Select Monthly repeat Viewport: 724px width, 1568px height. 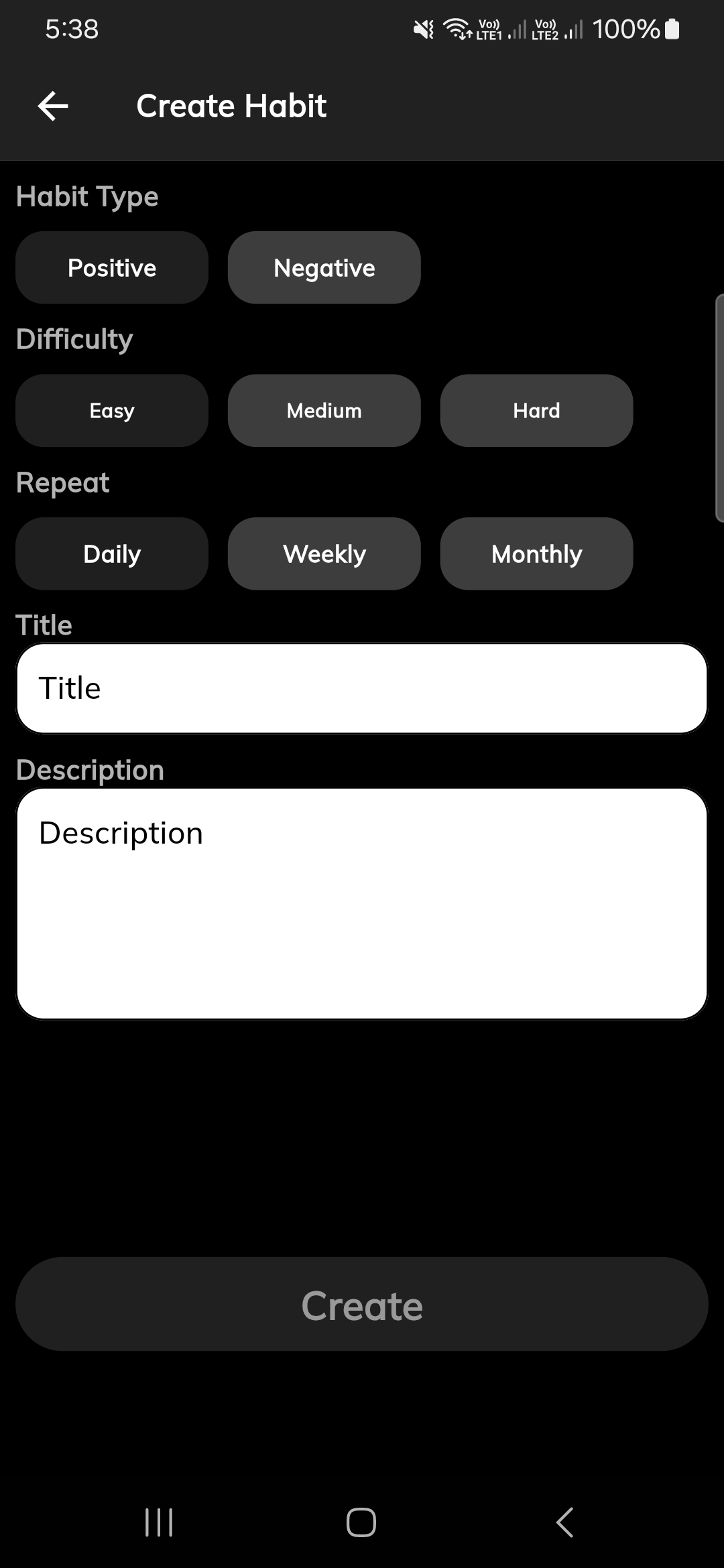click(536, 554)
